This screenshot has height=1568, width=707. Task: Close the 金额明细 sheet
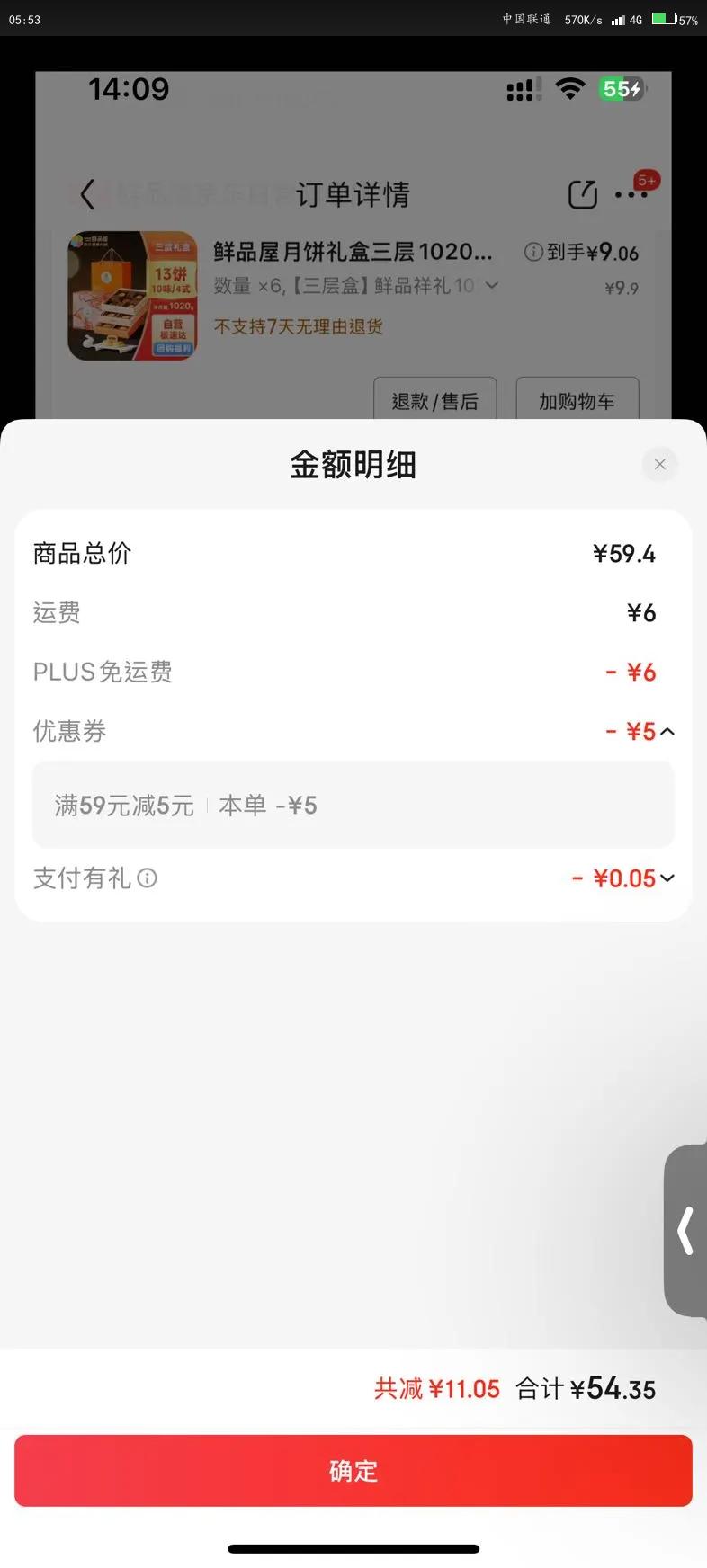pos(659,465)
